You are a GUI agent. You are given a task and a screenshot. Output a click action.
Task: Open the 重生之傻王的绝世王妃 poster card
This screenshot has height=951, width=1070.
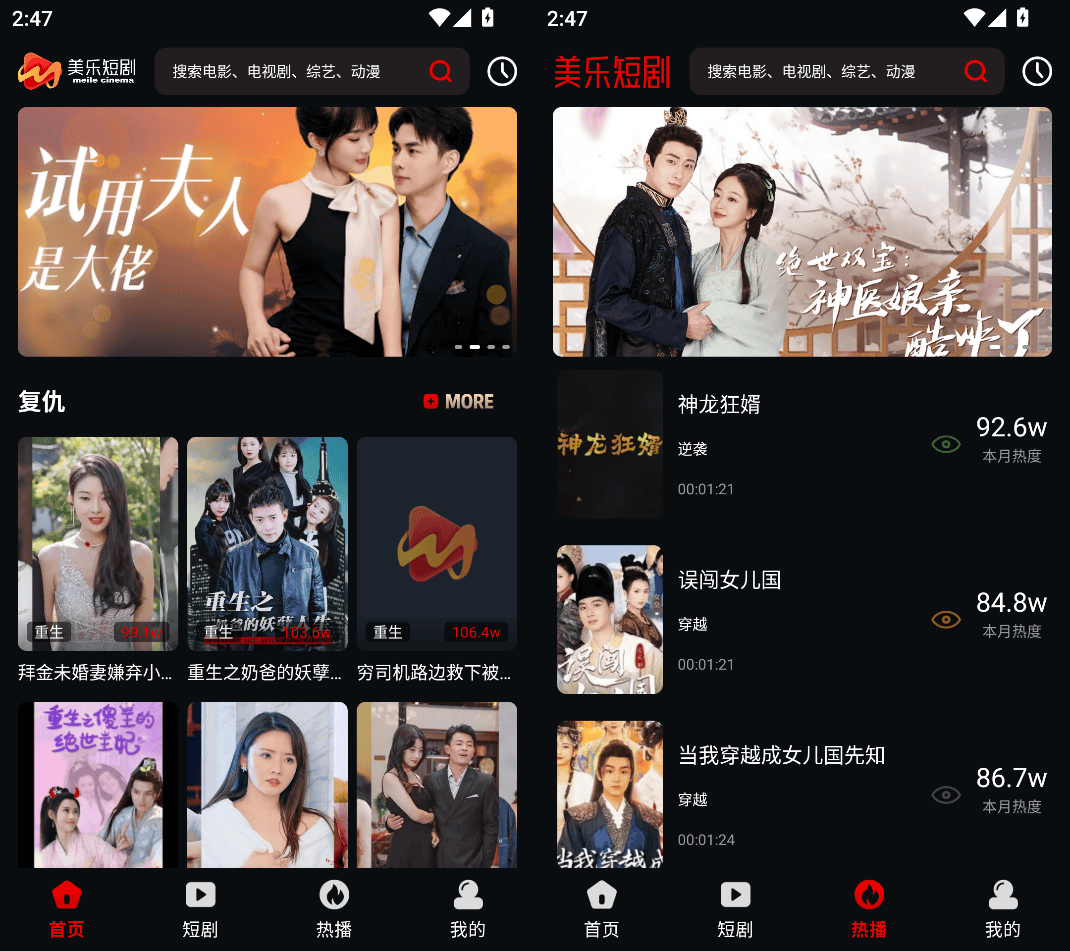pos(97,785)
